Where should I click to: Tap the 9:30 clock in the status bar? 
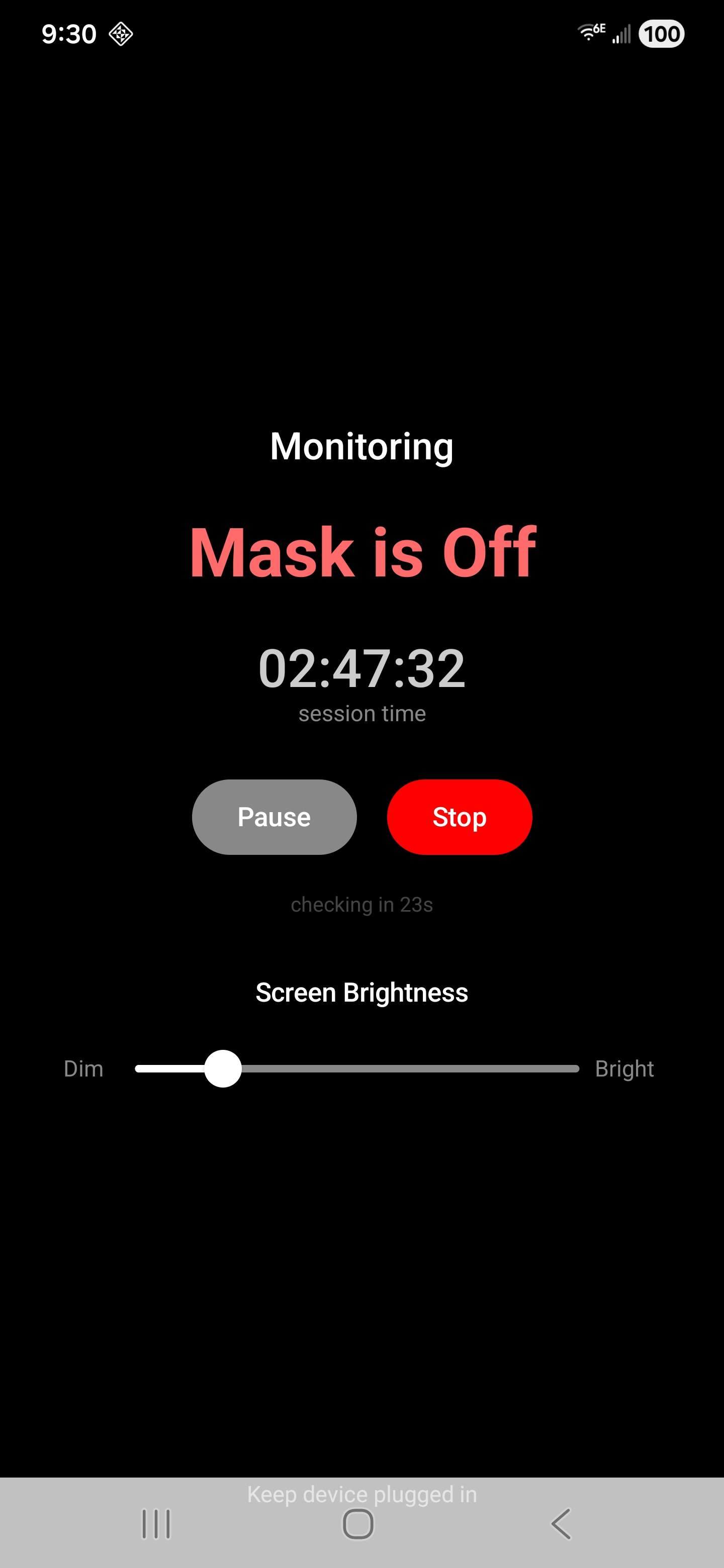point(69,34)
